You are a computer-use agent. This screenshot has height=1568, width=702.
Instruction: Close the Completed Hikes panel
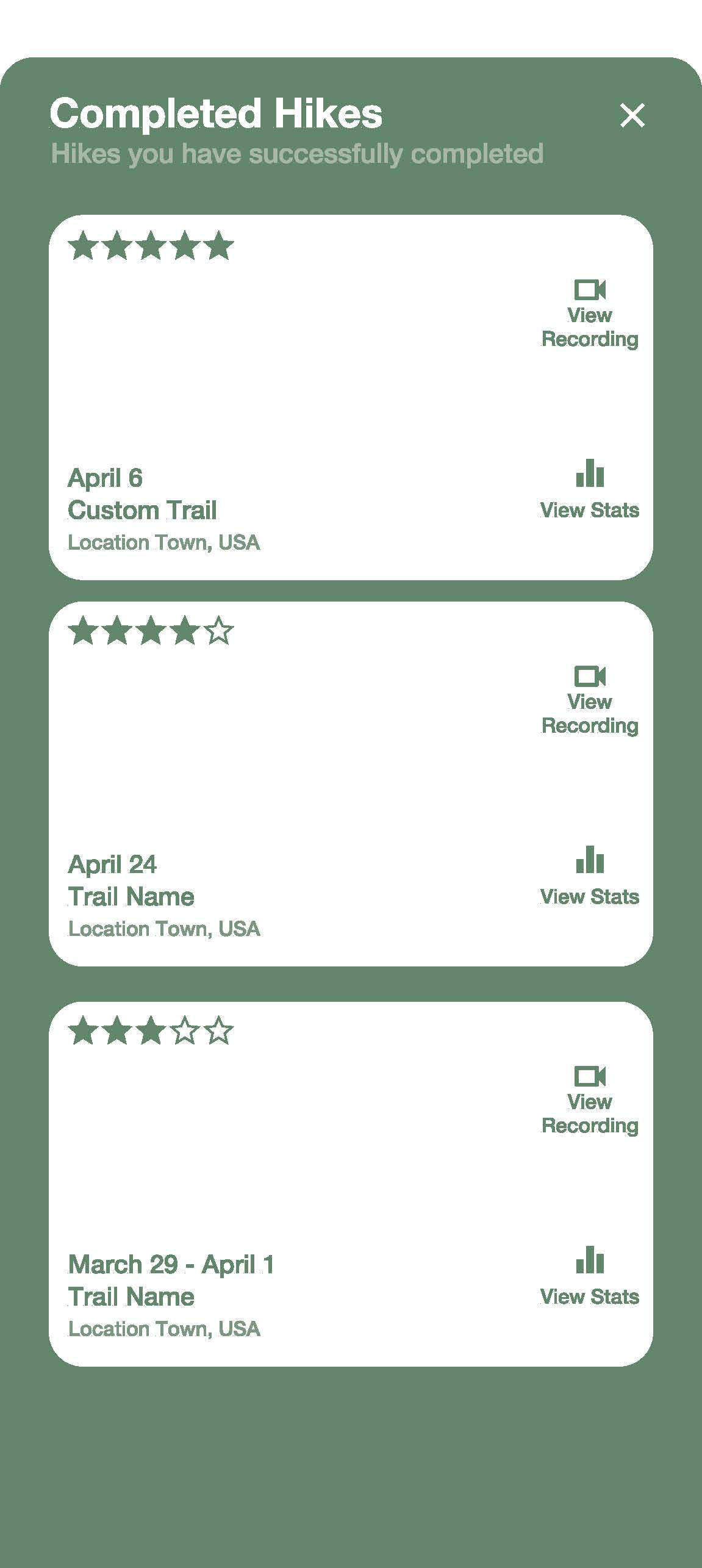pos(632,115)
